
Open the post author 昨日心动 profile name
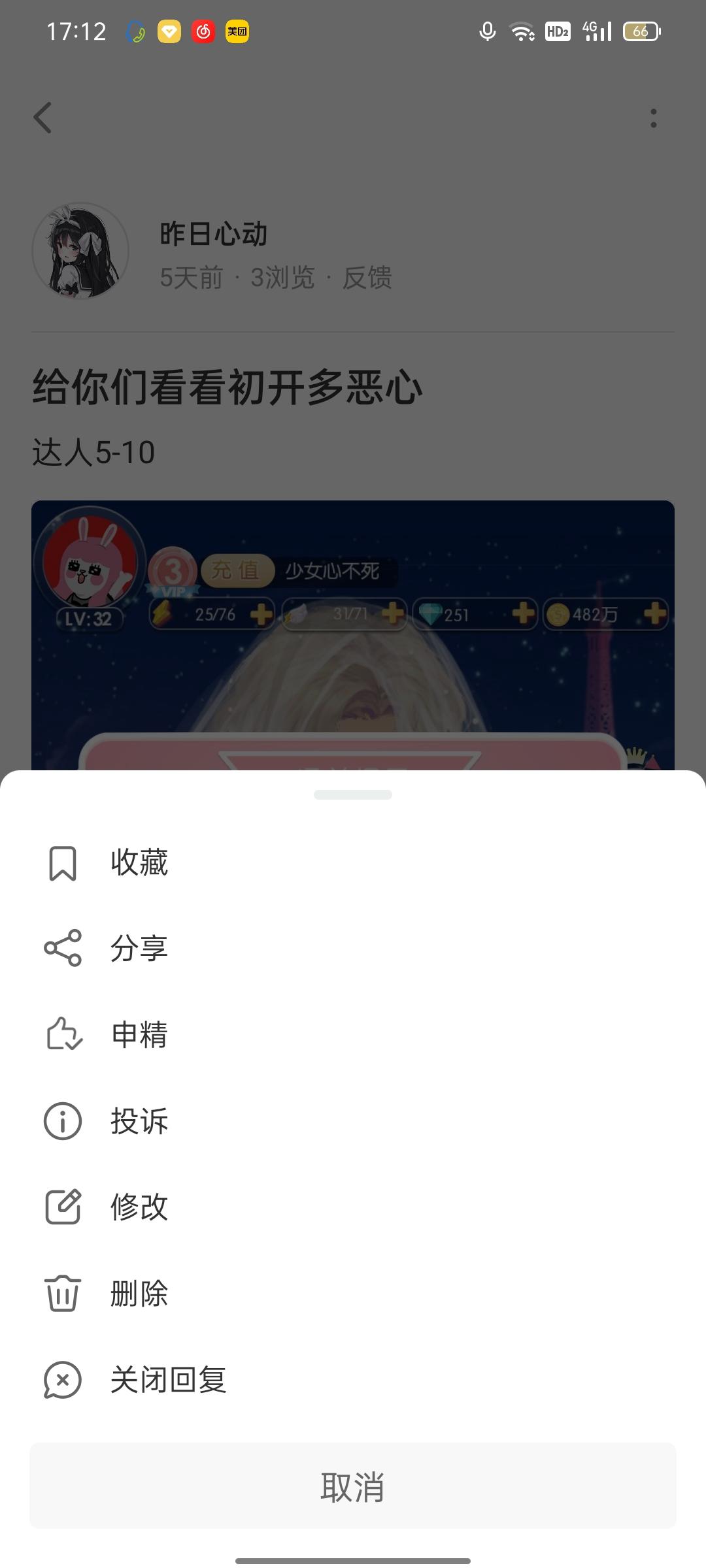(214, 234)
